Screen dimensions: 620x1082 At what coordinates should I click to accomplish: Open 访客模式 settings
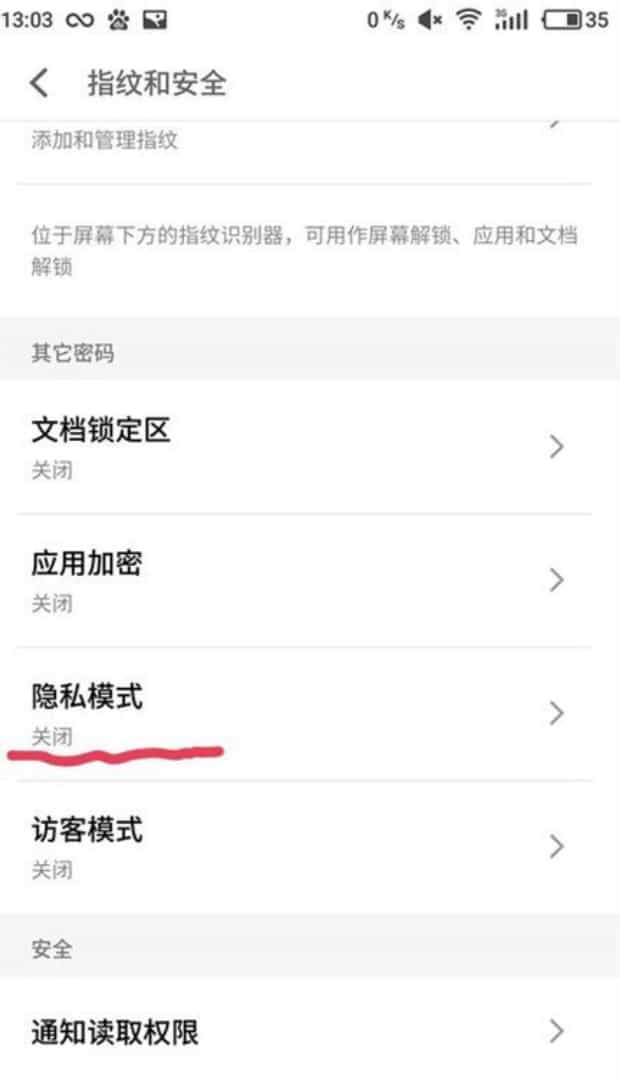click(310, 847)
